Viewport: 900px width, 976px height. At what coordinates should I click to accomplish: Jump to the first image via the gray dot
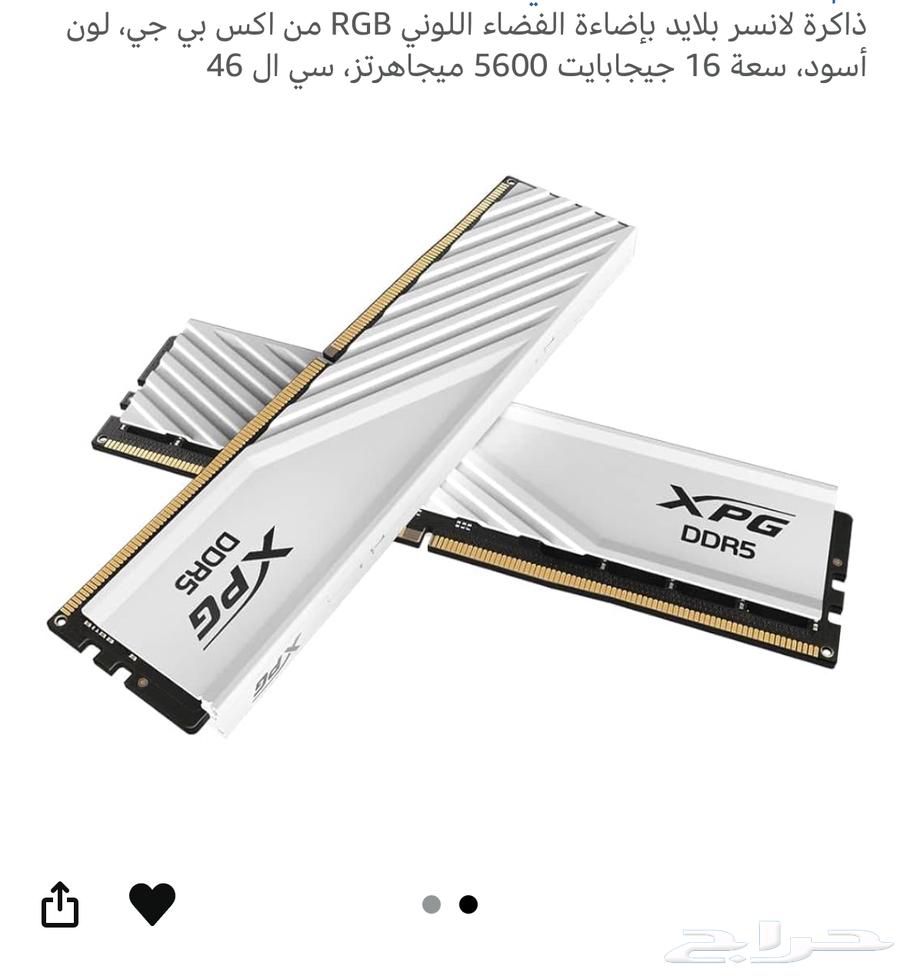tap(431, 905)
